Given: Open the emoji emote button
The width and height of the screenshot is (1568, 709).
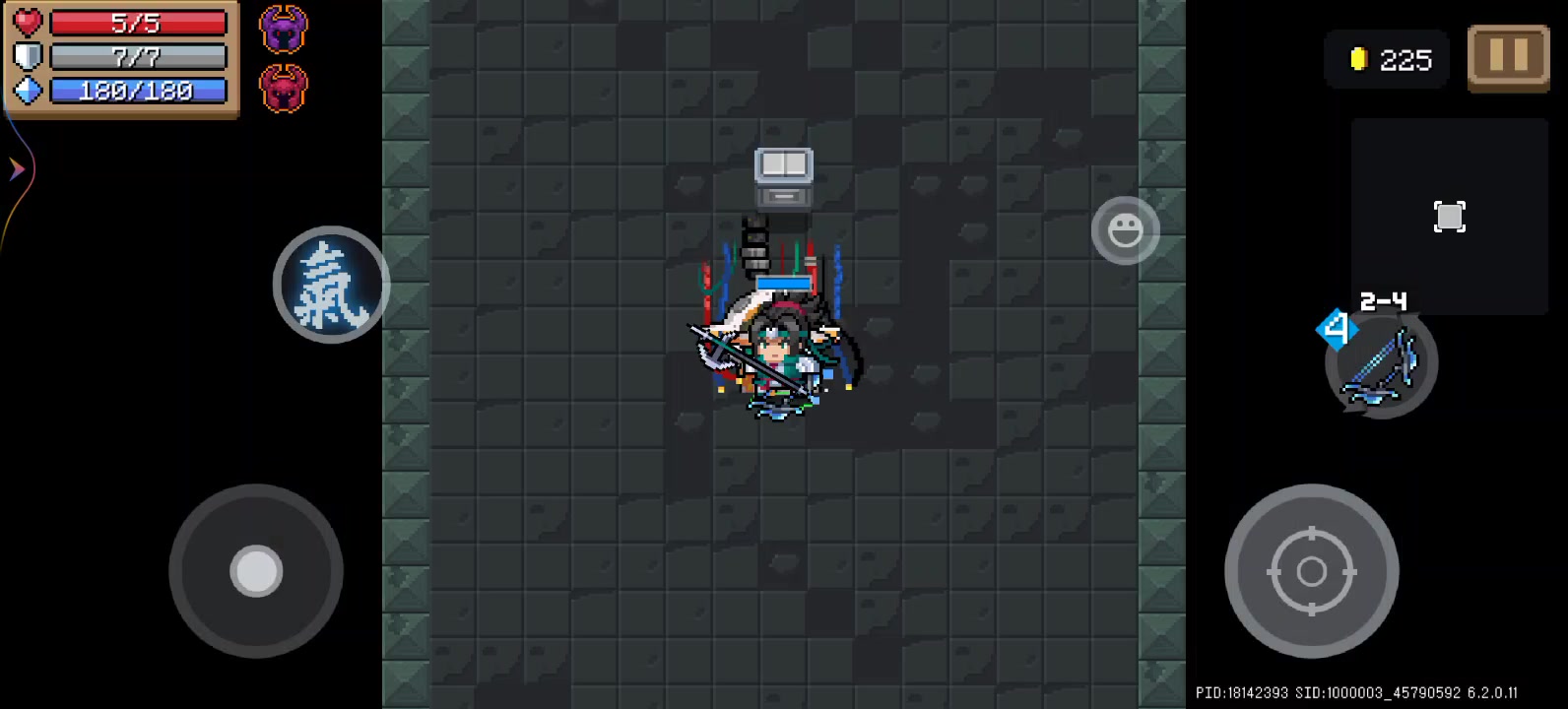Looking at the screenshot, I should coord(1125,230).
